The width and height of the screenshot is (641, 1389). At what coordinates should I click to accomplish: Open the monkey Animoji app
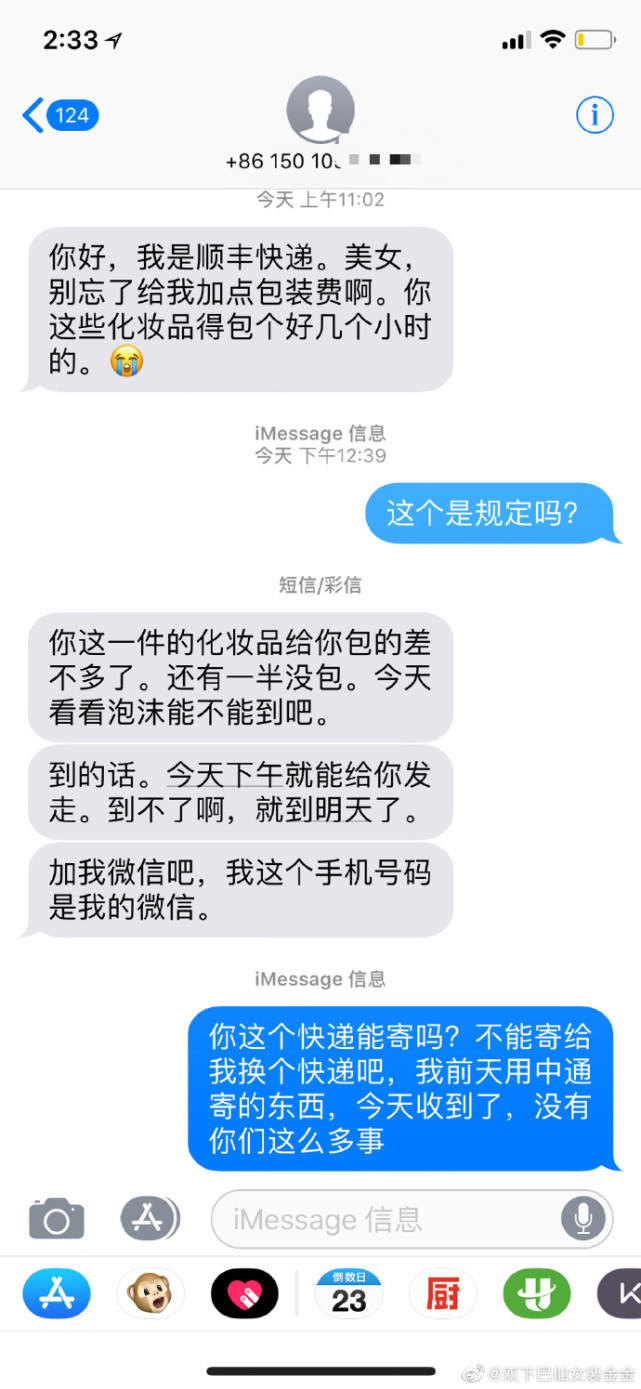point(150,1295)
